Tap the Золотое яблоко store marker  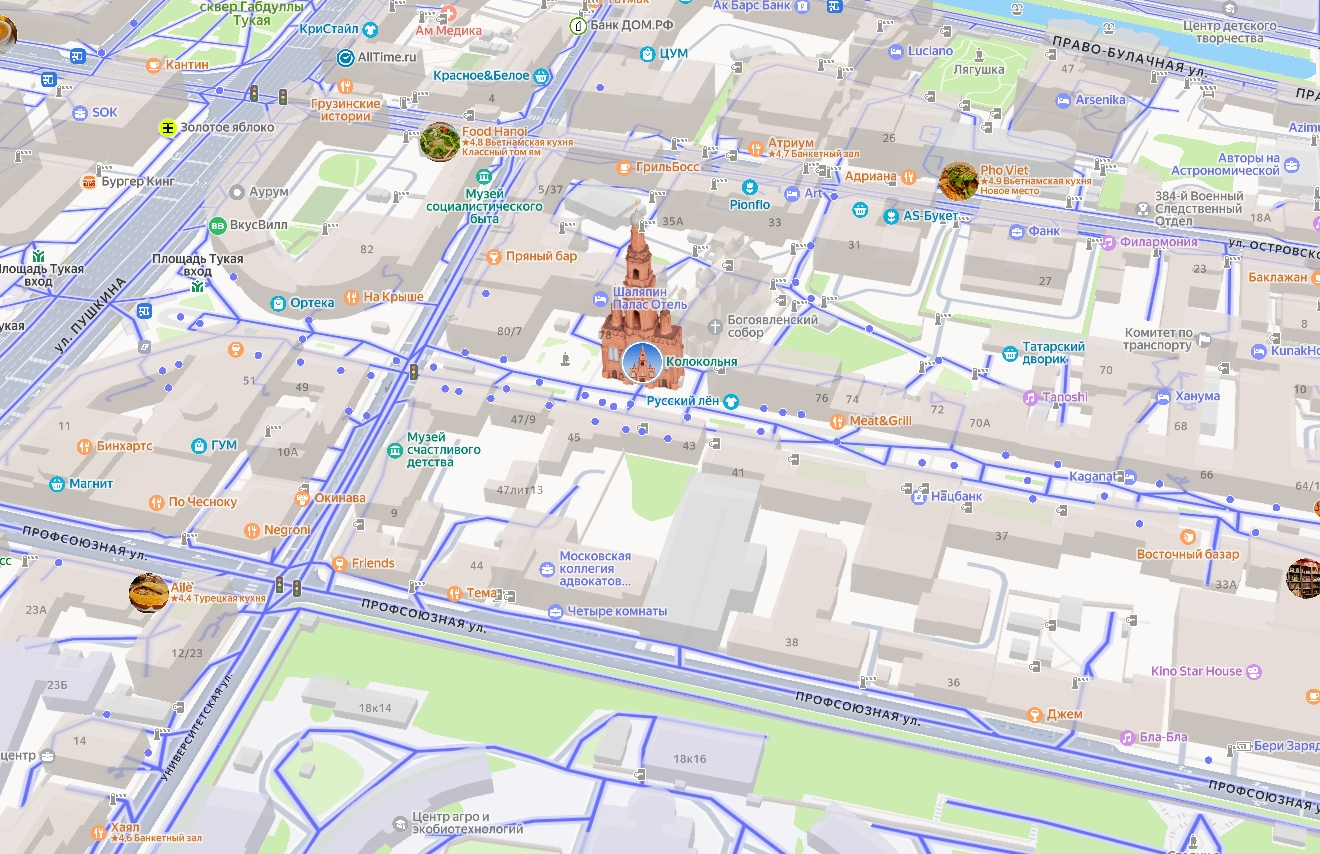168,127
